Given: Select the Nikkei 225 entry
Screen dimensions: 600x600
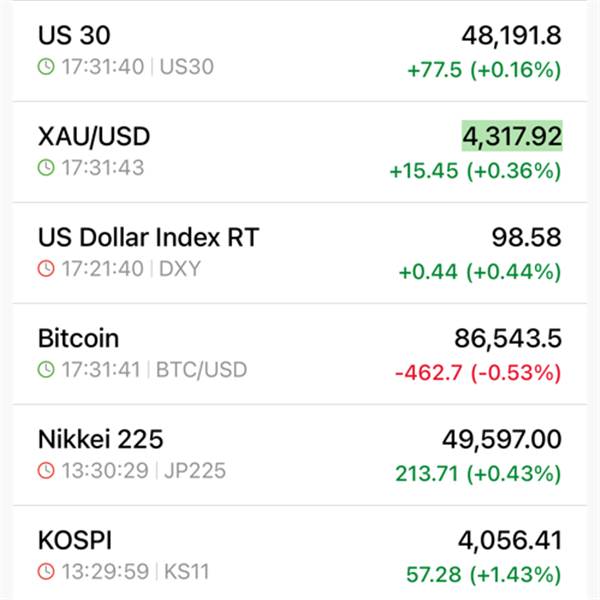Looking at the screenshot, I should pos(300,455).
